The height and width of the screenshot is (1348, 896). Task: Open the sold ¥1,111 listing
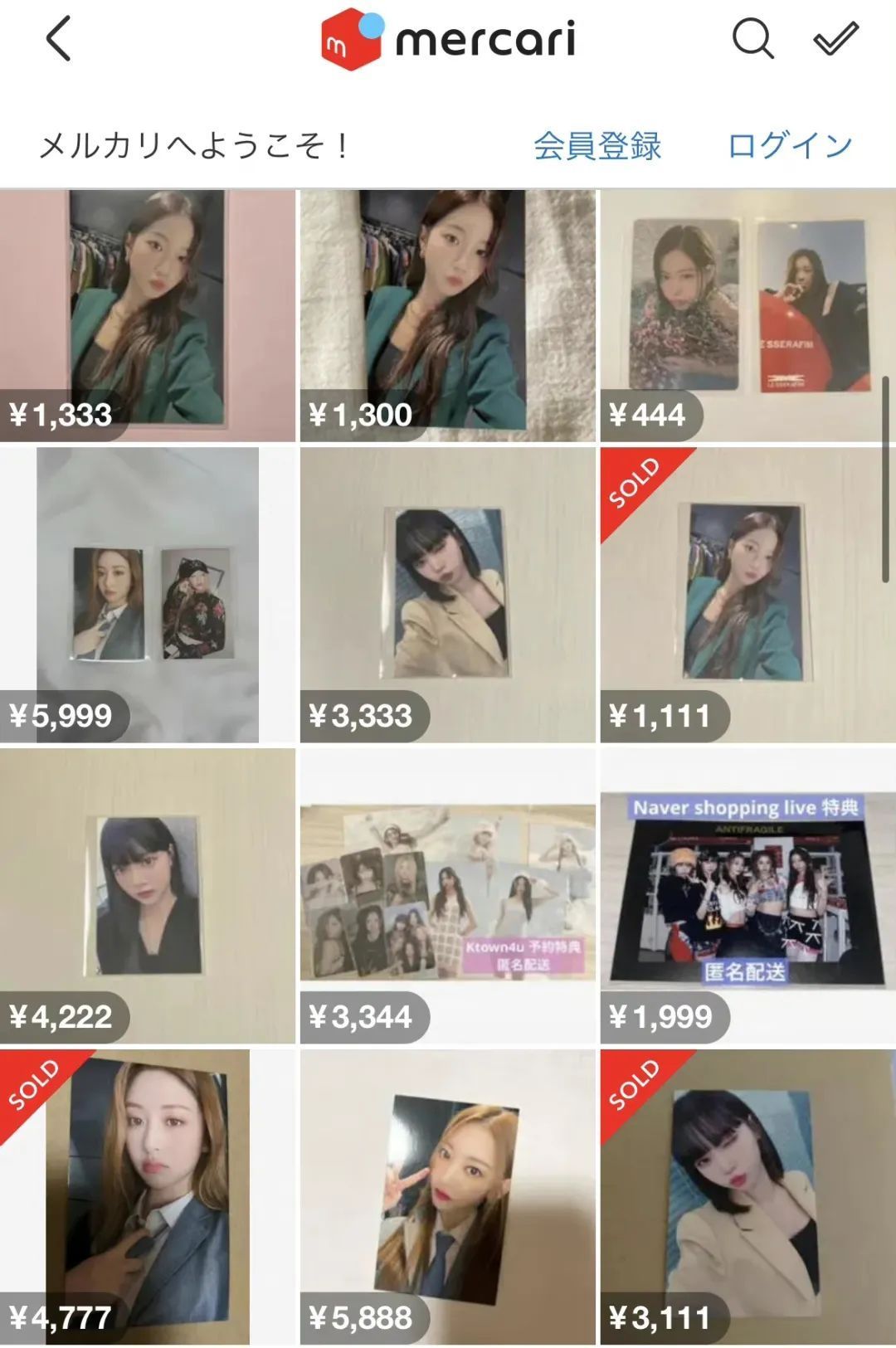point(747,595)
